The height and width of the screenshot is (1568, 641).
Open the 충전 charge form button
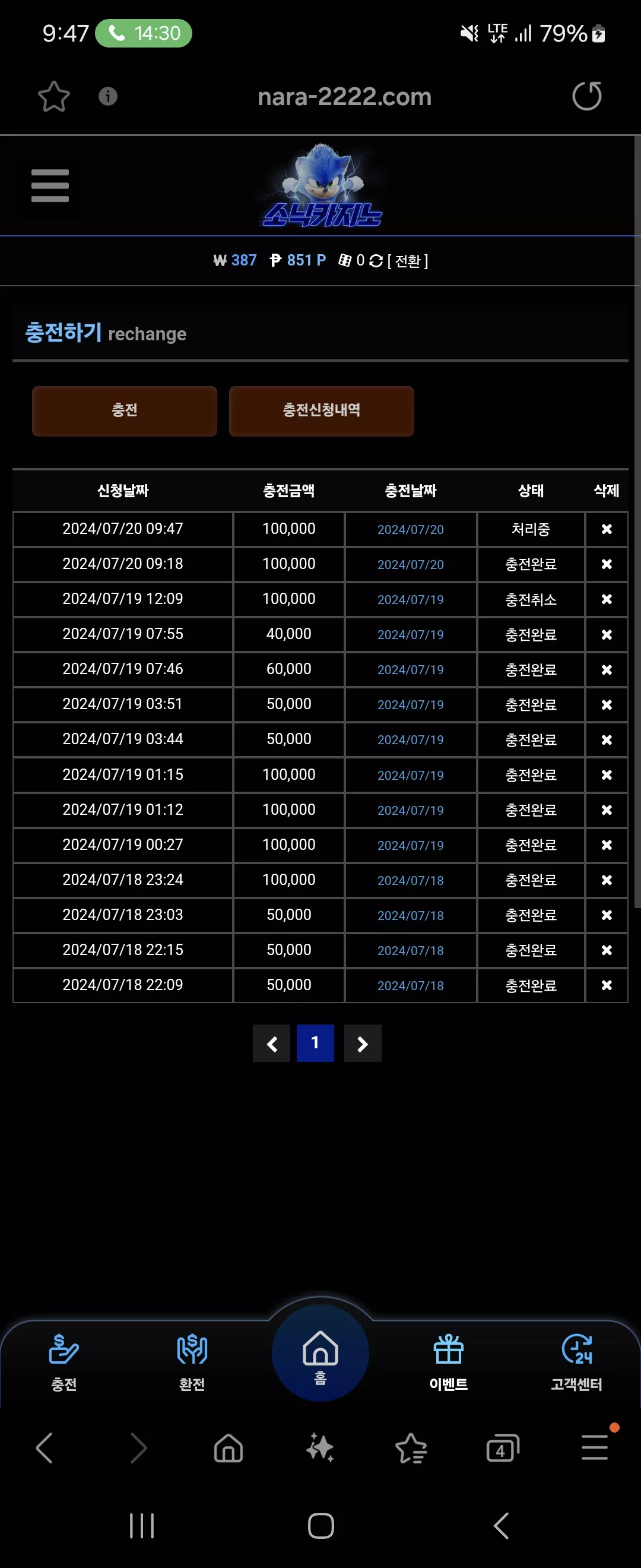[125, 411]
